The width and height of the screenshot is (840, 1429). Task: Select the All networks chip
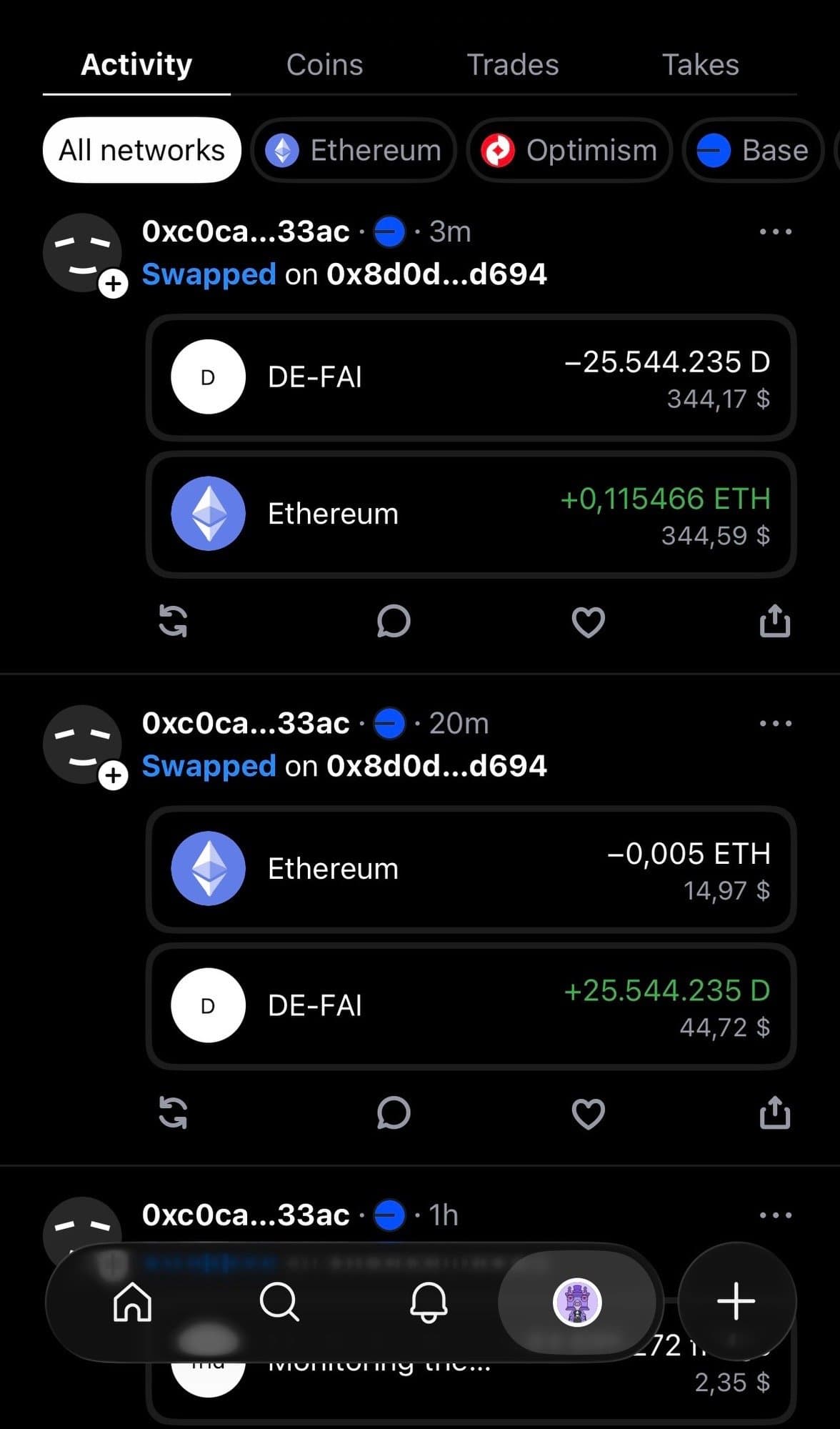point(141,151)
